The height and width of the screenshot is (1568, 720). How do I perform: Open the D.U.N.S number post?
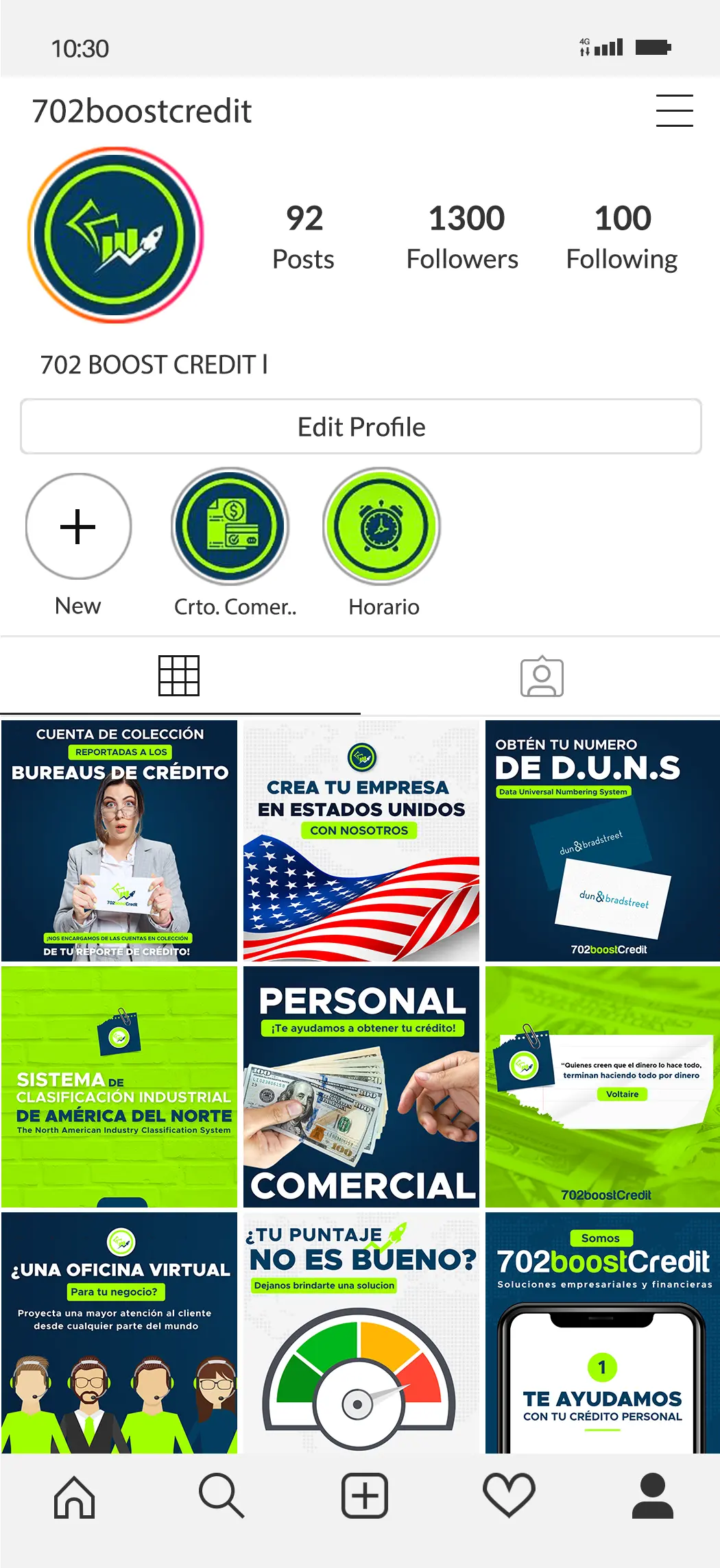point(602,840)
